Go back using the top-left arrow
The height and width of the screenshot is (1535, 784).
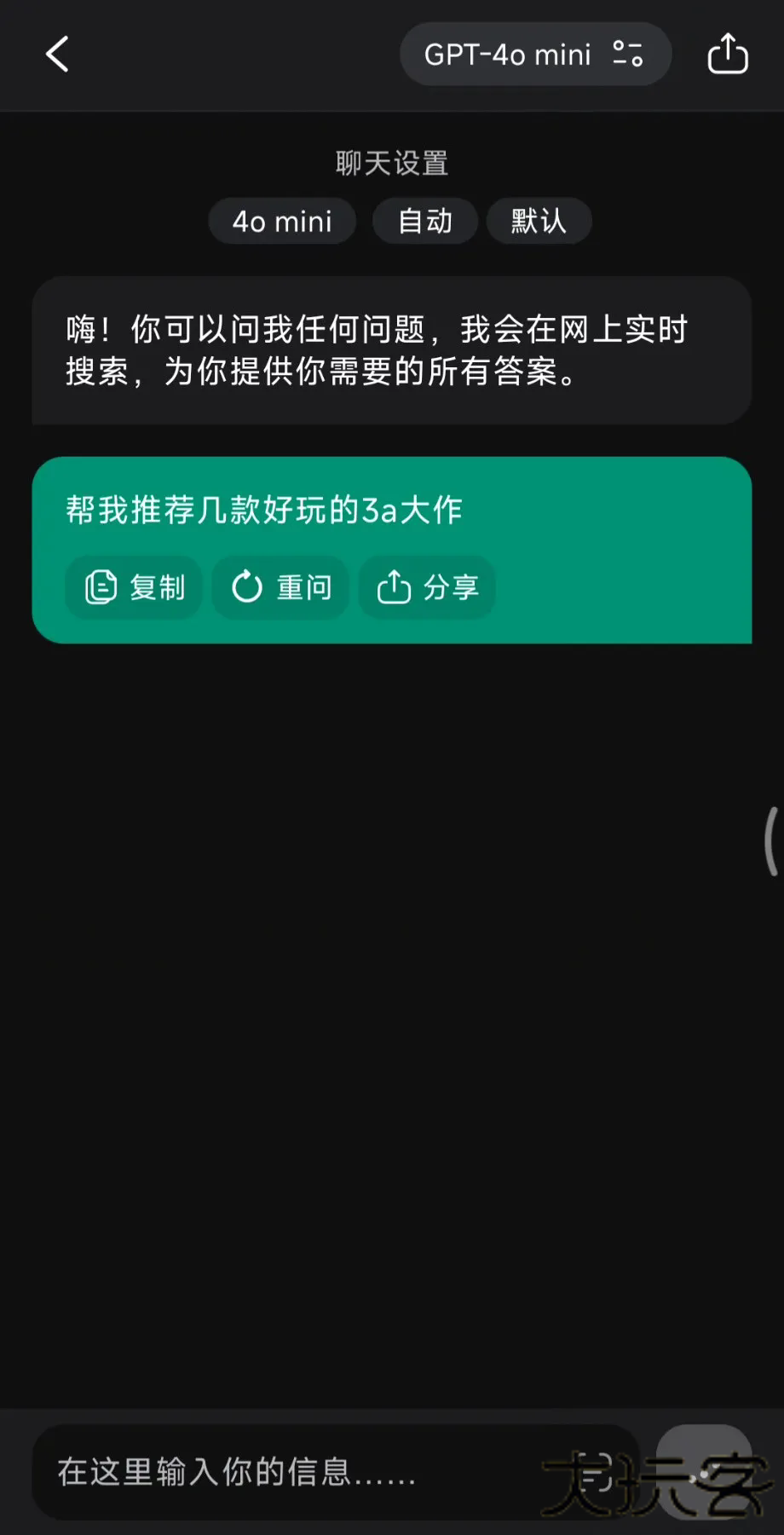pos(57,55)
